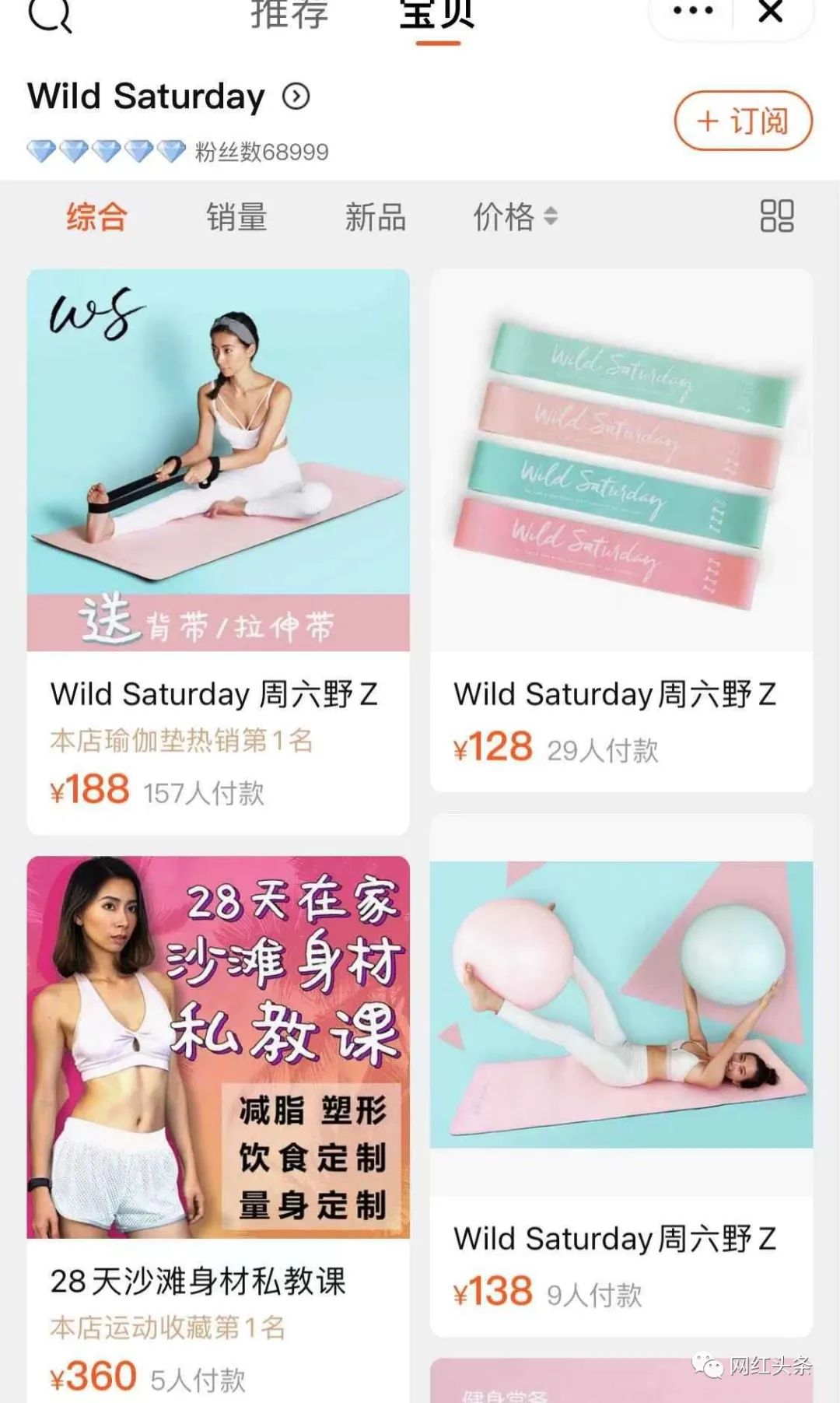This screenshot has height=1403, width=840.
Task: Open the 粉丝数68999 followers link
Action: 261,149
